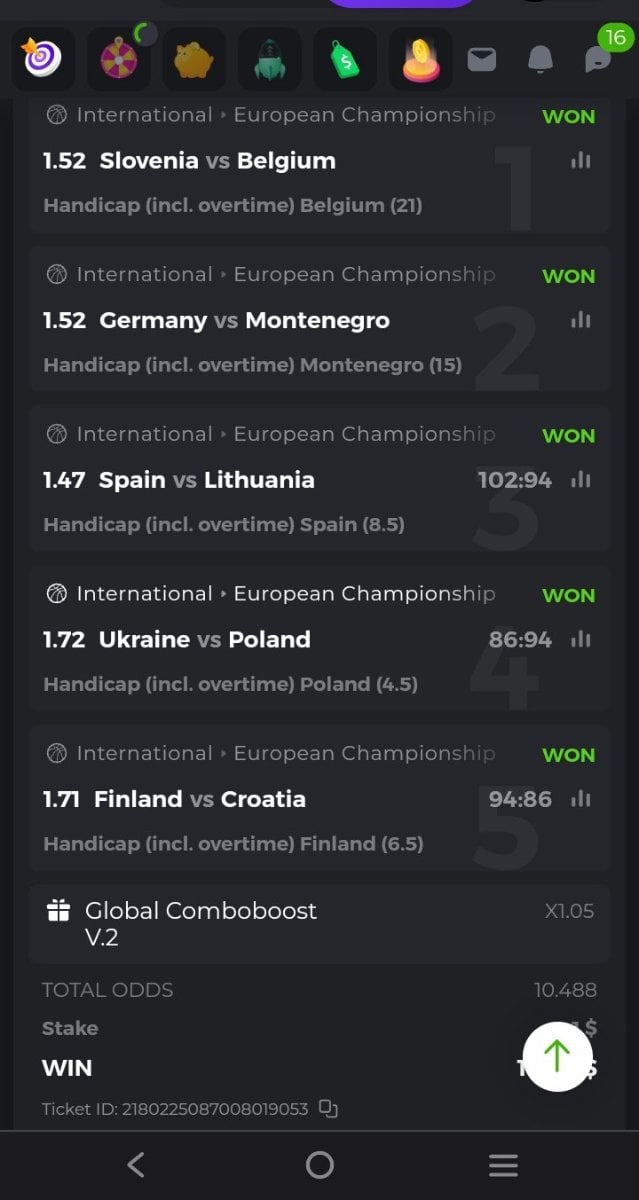The width and height of the screenshot is (639, 1200).
Task: Go back using the system back button
Action: point(136,1164)
